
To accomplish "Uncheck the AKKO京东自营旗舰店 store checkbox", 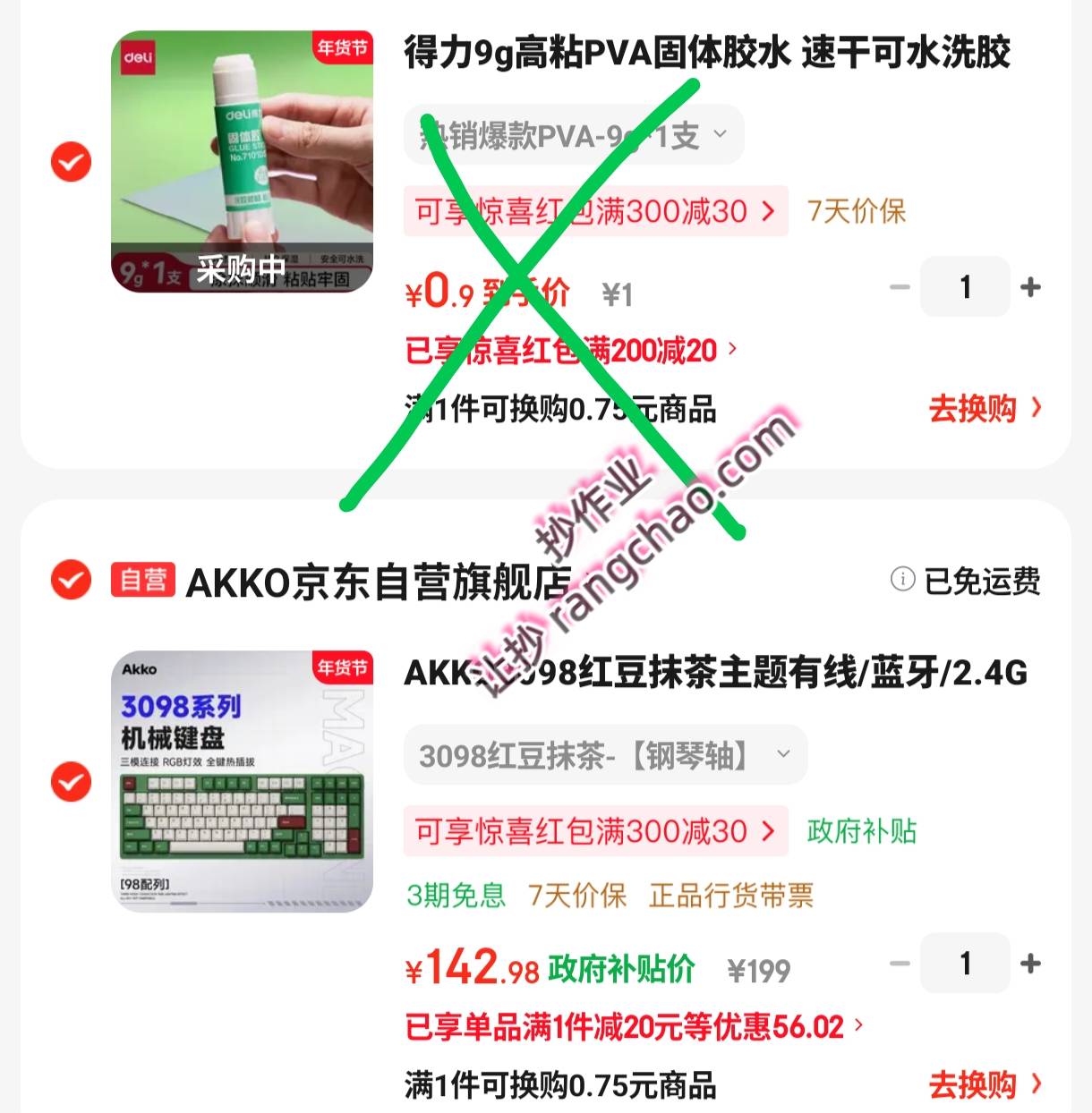I will [x=71, y=580].
